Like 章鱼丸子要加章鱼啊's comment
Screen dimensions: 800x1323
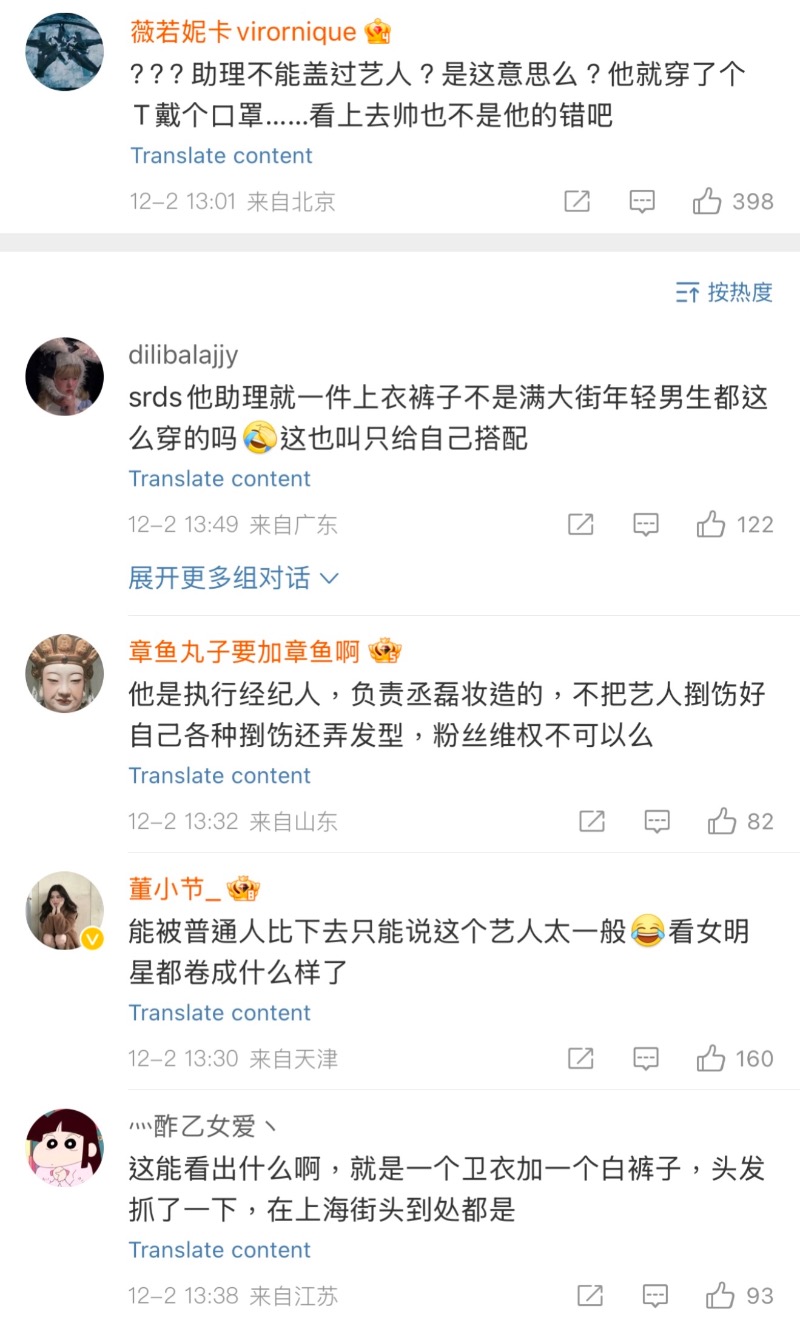point(721,821)
